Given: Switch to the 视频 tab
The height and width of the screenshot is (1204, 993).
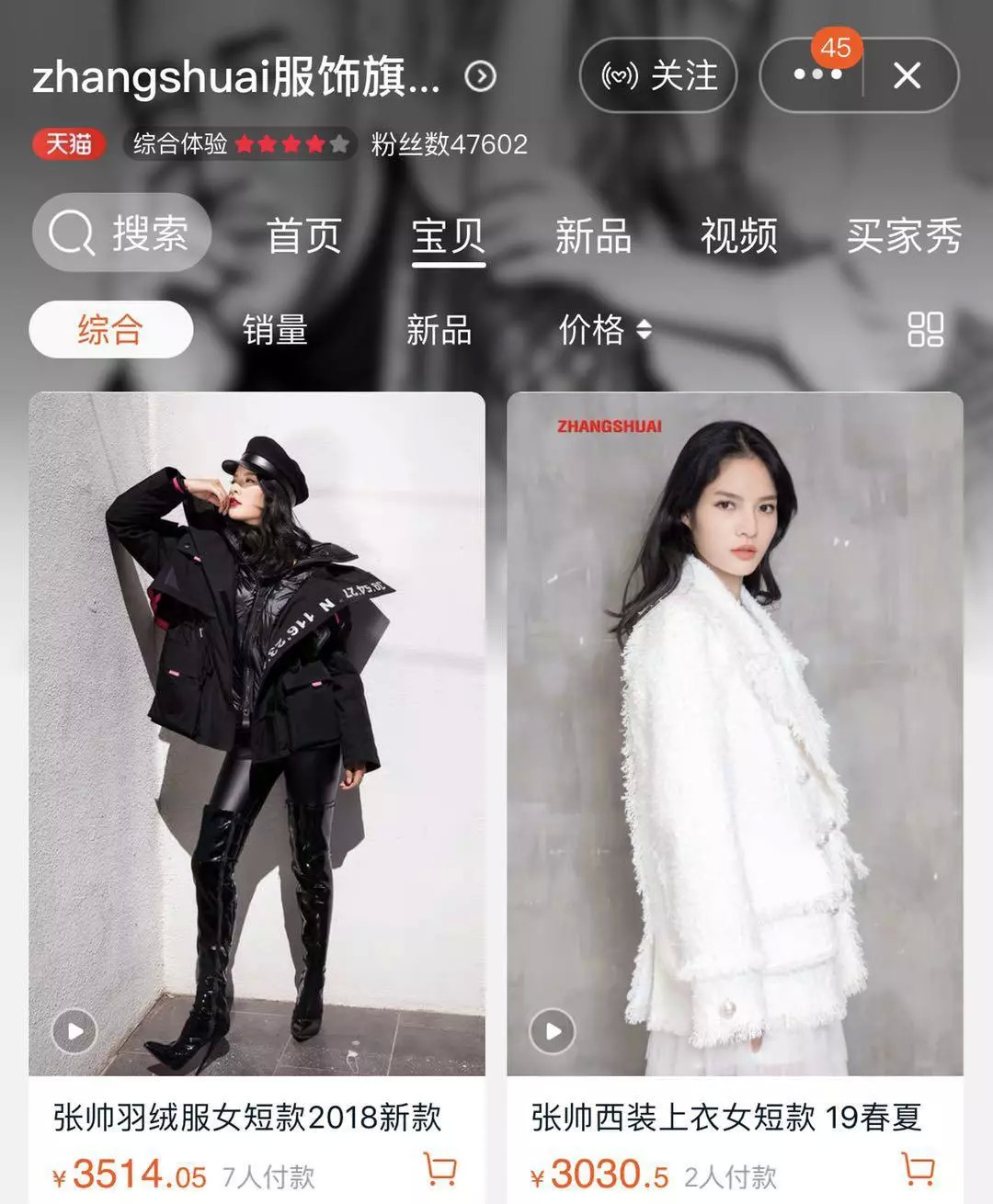Looking at the screenshot, I should 738,235.
